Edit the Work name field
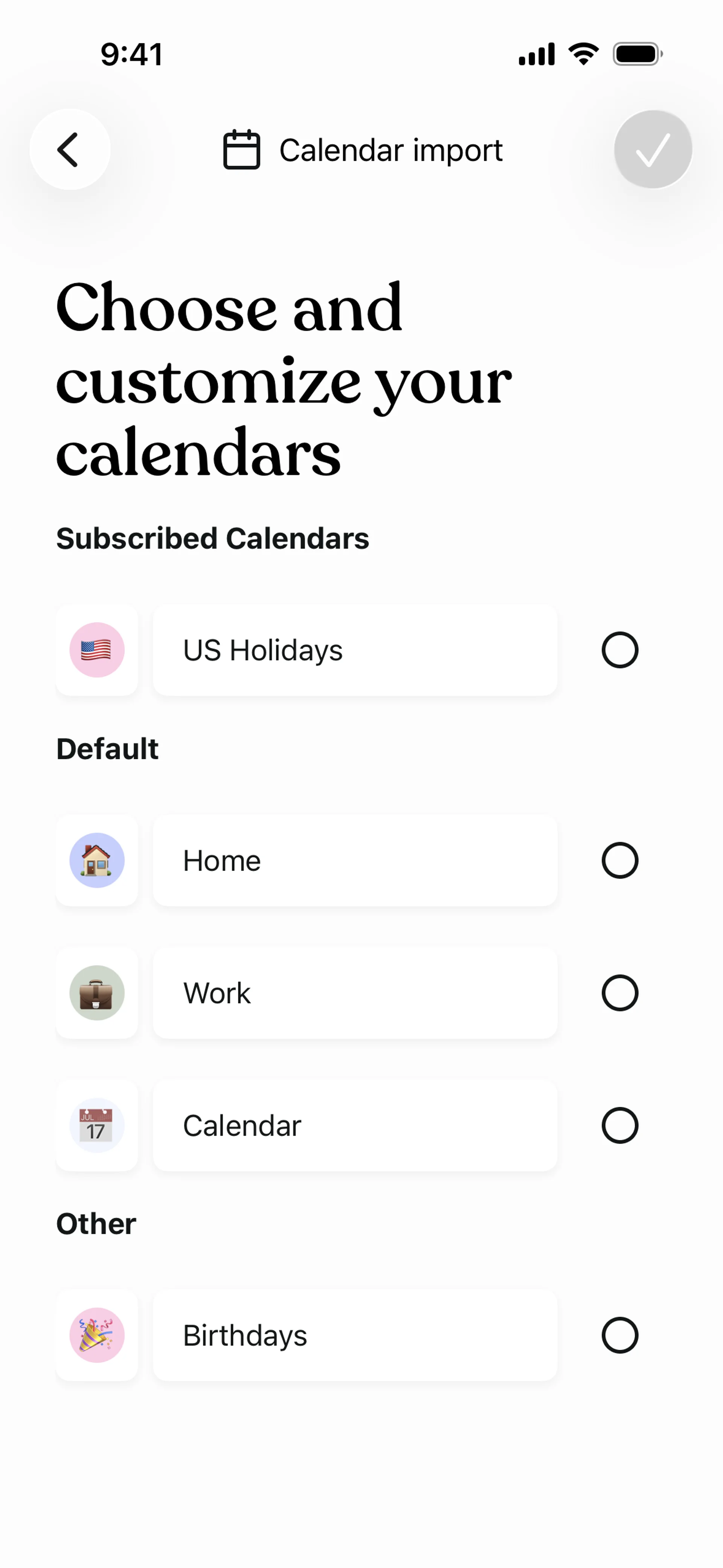The height and width of the screenshot is (1568, 723). [355, 993]
